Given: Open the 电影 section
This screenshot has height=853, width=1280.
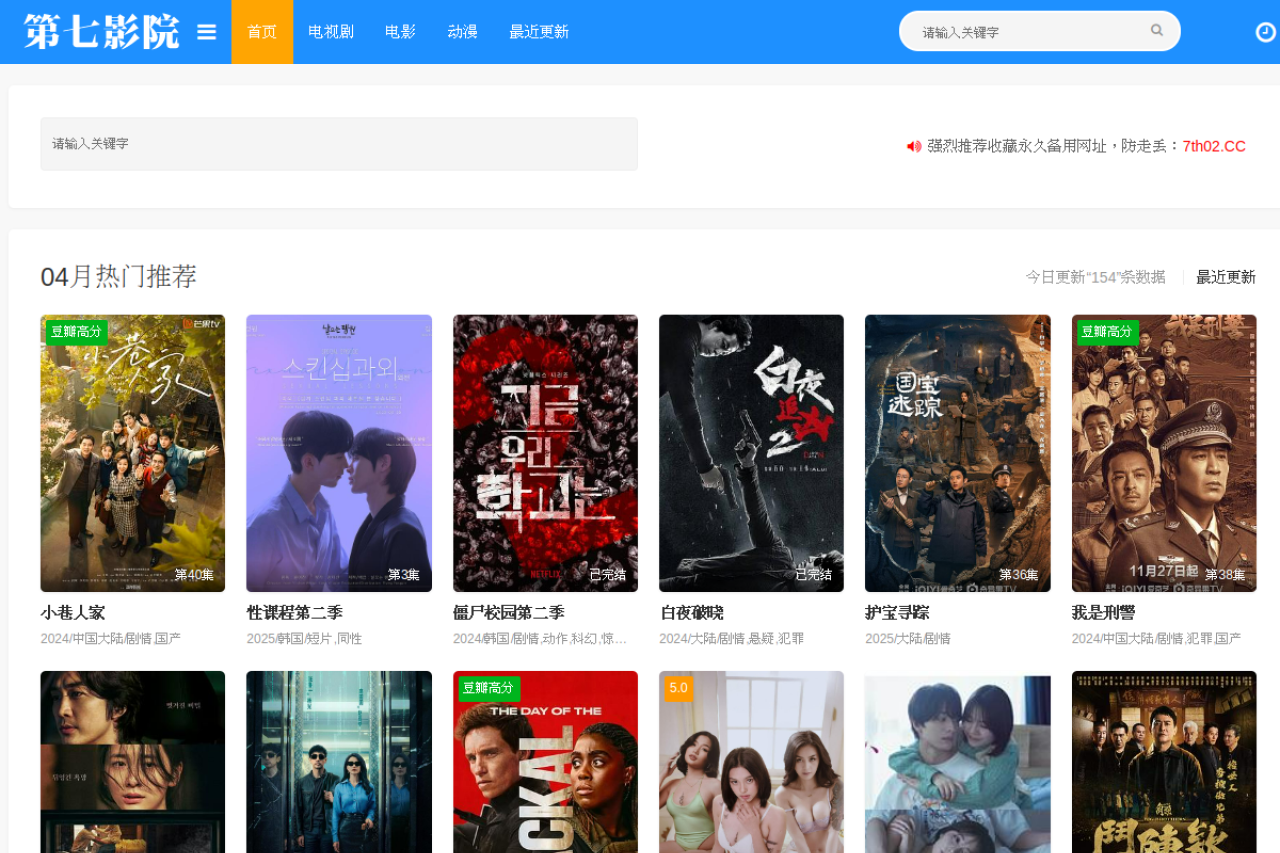Looking at the screenshot, I should 400,32.
